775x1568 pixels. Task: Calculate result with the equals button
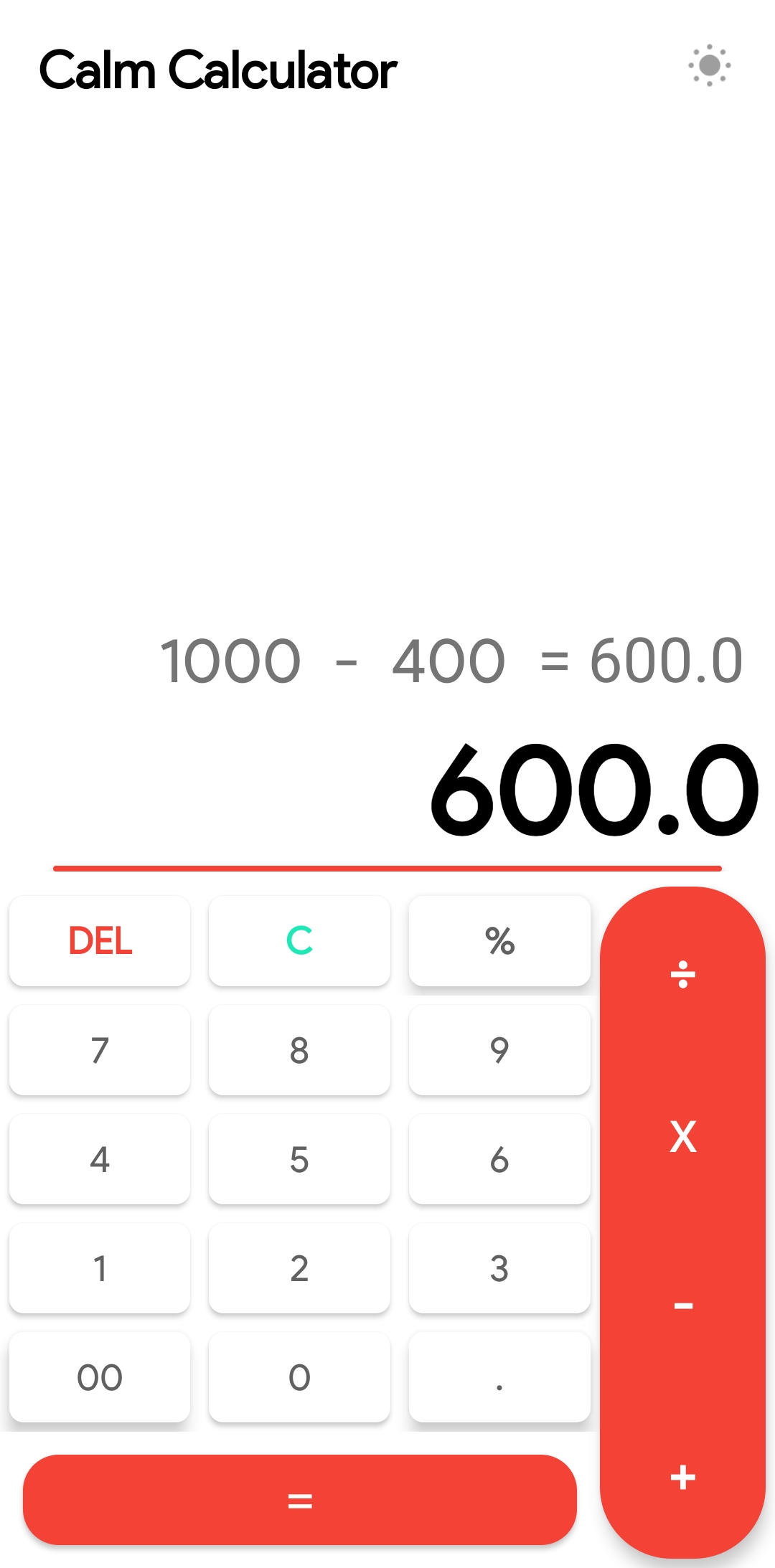tap(299, 1500)
